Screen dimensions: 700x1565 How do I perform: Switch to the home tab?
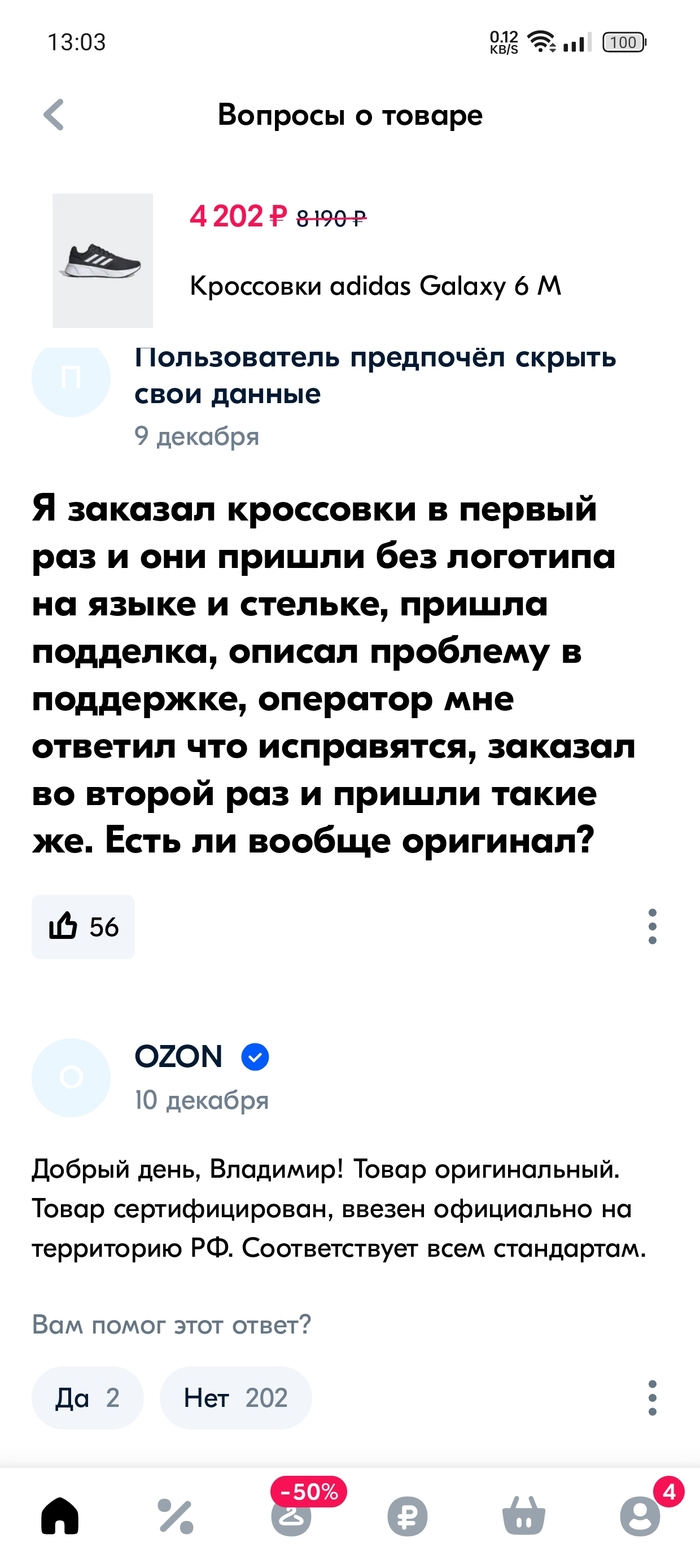tap(60, 1517)
